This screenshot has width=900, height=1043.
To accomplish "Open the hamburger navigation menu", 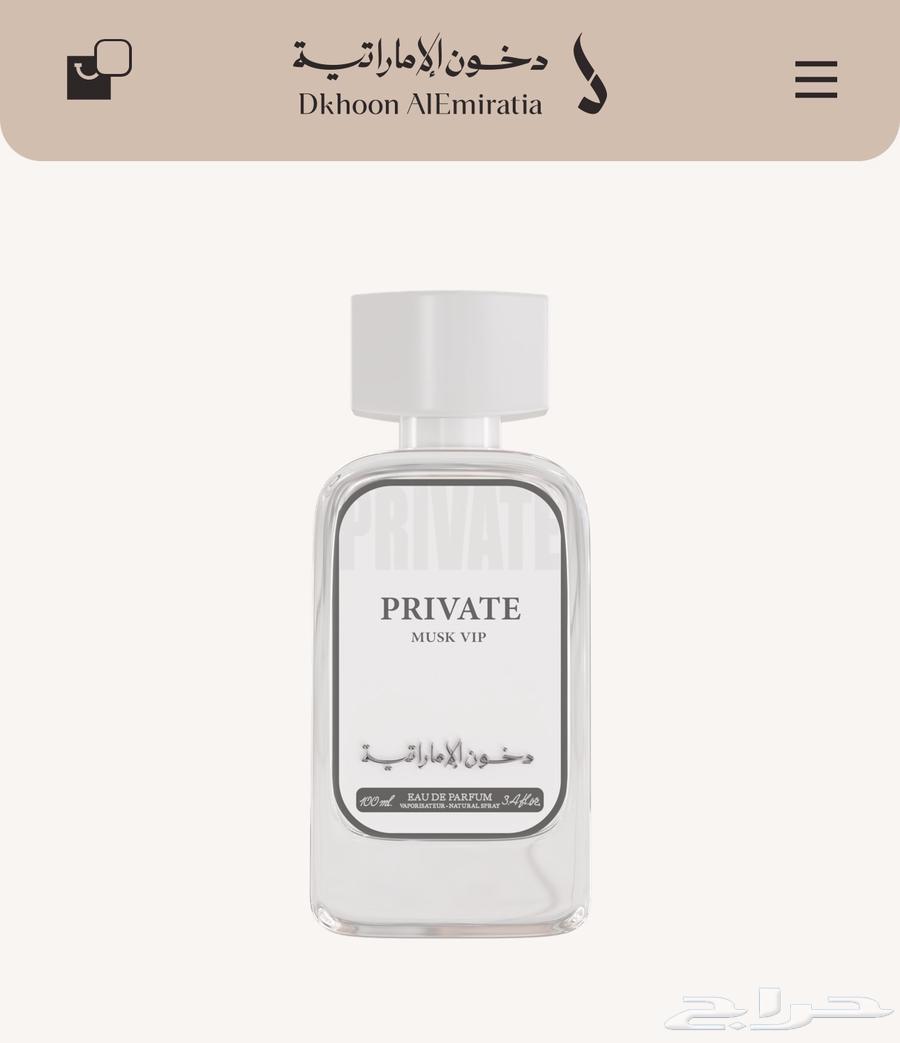I will pos(815,80).
